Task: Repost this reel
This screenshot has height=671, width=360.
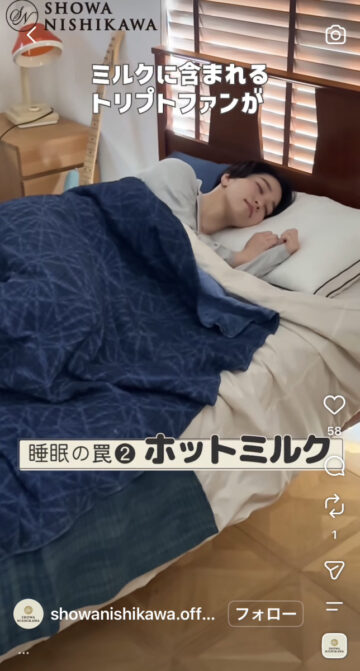Action: (x=334, y=508)
